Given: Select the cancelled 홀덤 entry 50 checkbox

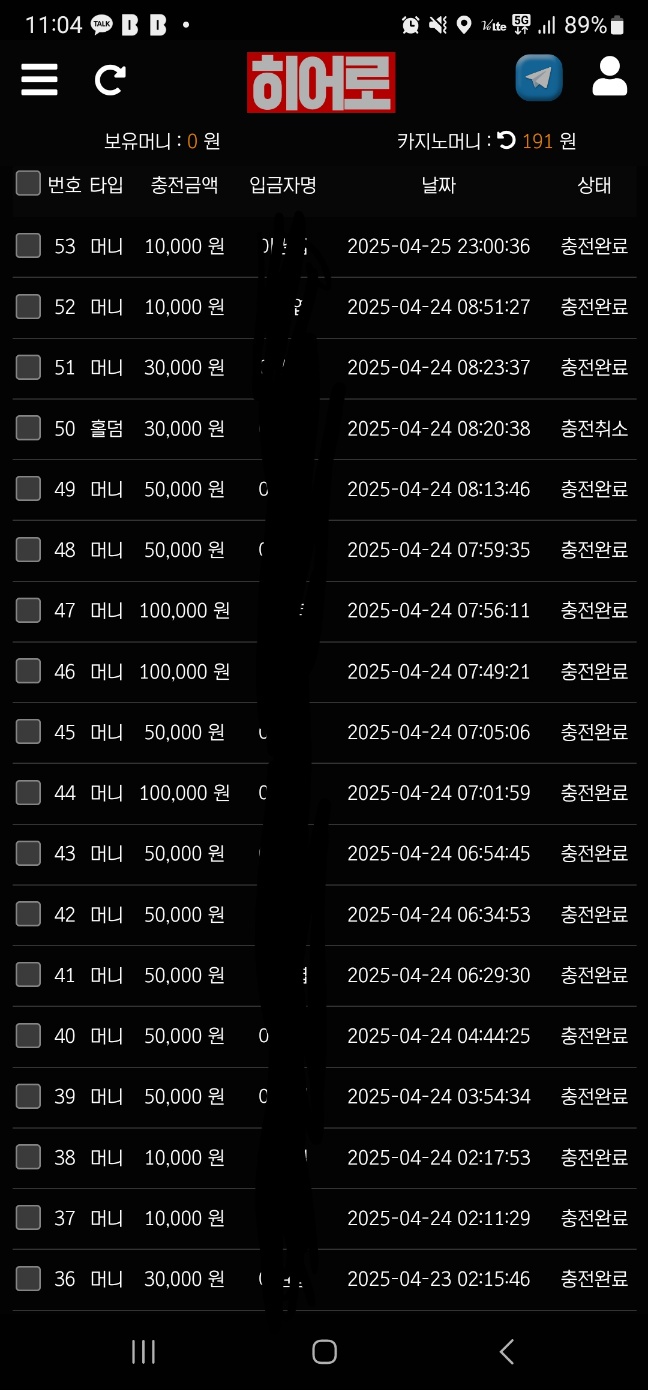Looking at the screenshot, I should (28, 428).
